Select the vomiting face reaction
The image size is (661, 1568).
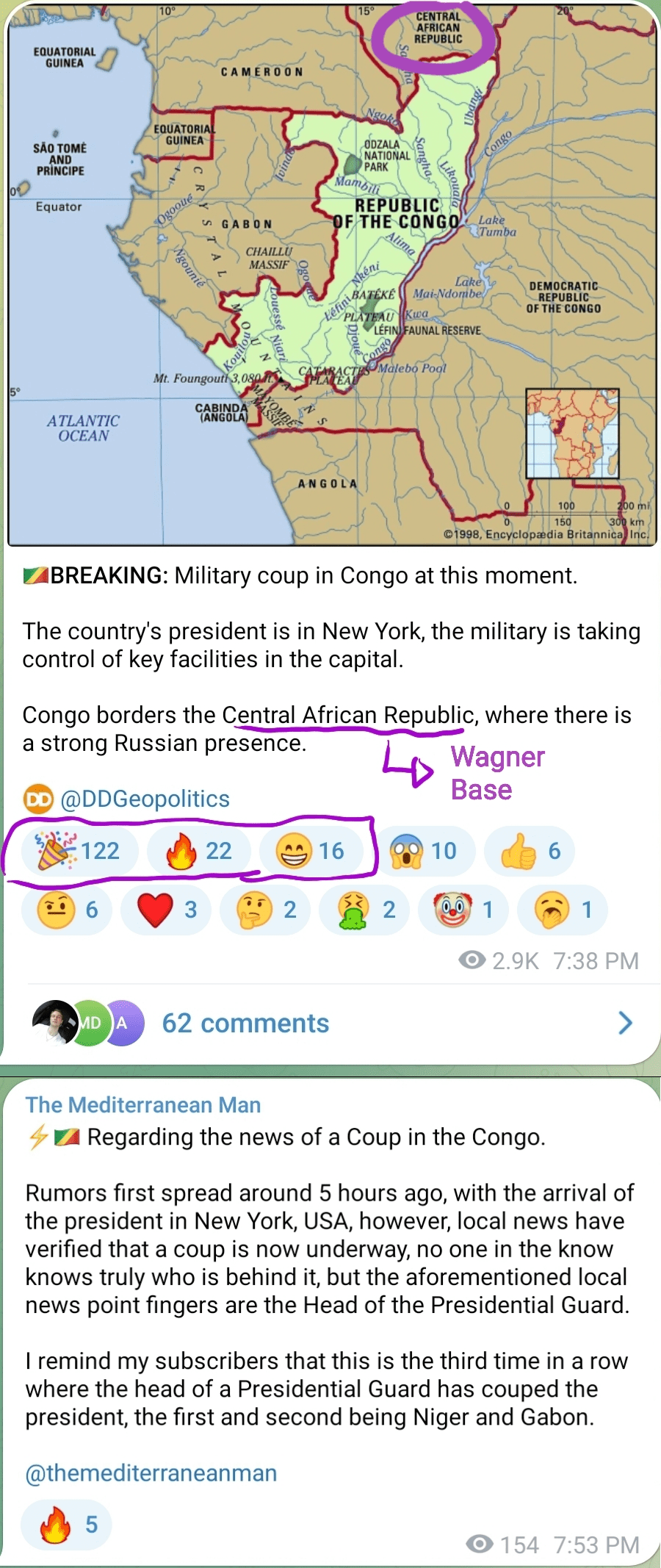click(x=364, y=910)
